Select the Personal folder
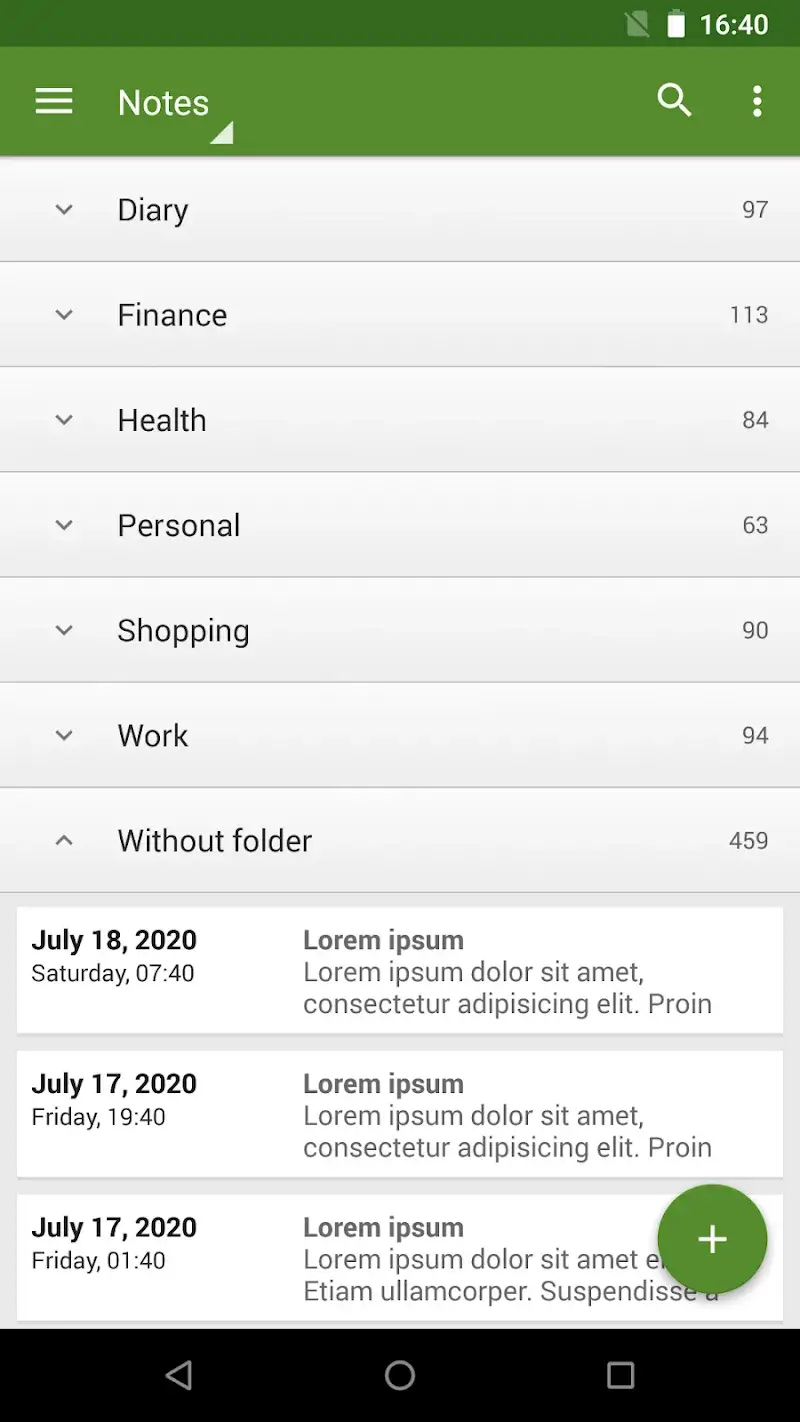The image size is (800, 1422). tap(178, 524)
